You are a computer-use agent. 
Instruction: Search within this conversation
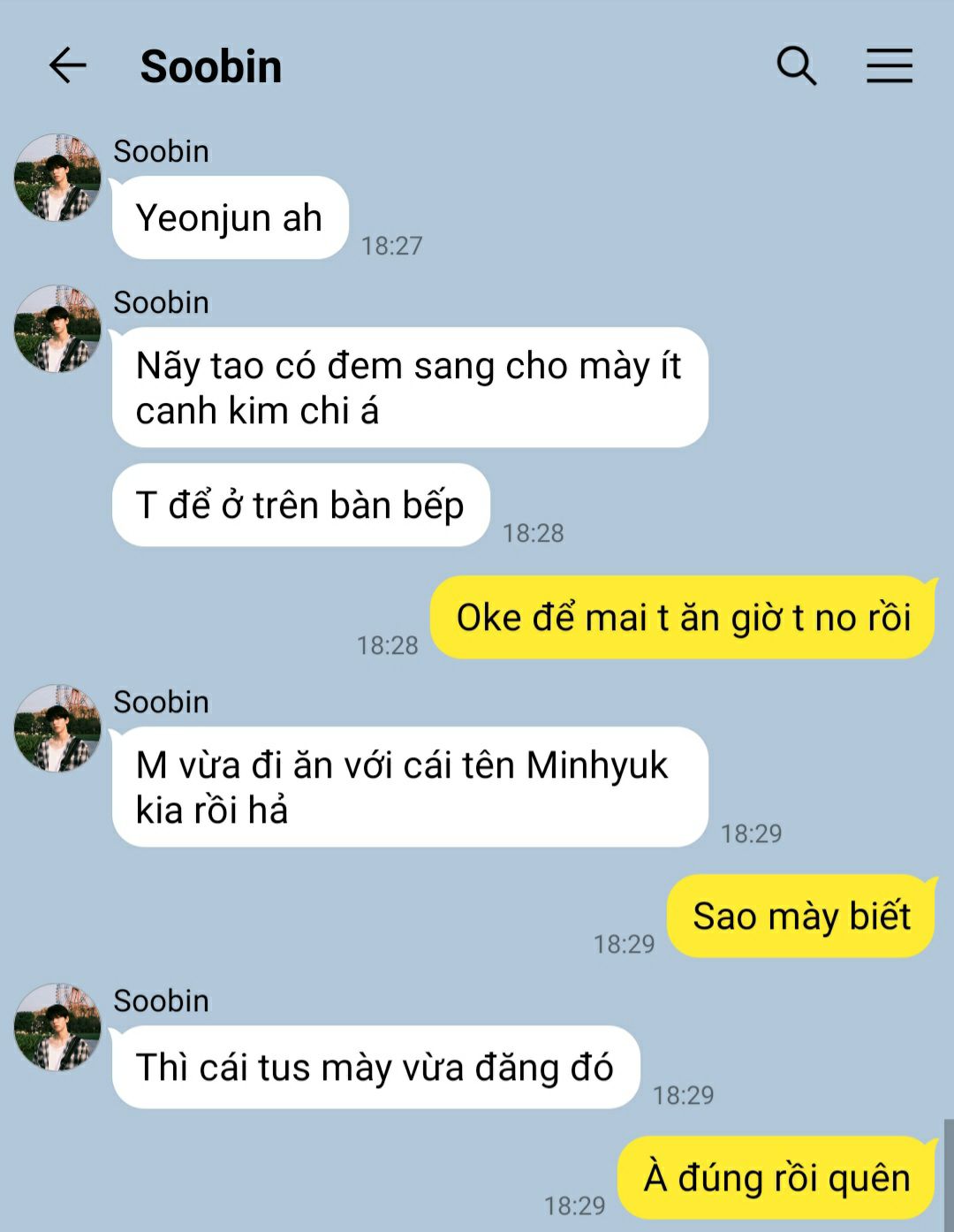point(796,65)
